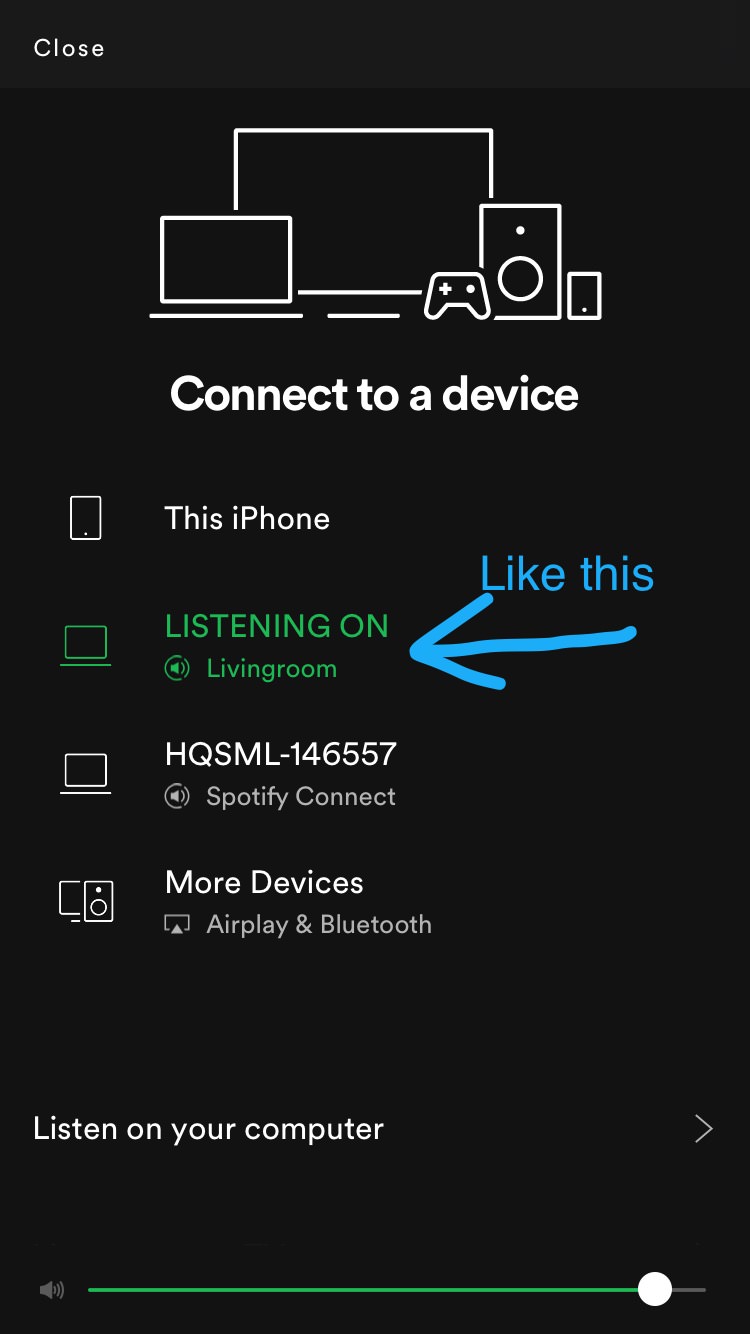Close the device picker
The image size is (750, 1334).
68,48
